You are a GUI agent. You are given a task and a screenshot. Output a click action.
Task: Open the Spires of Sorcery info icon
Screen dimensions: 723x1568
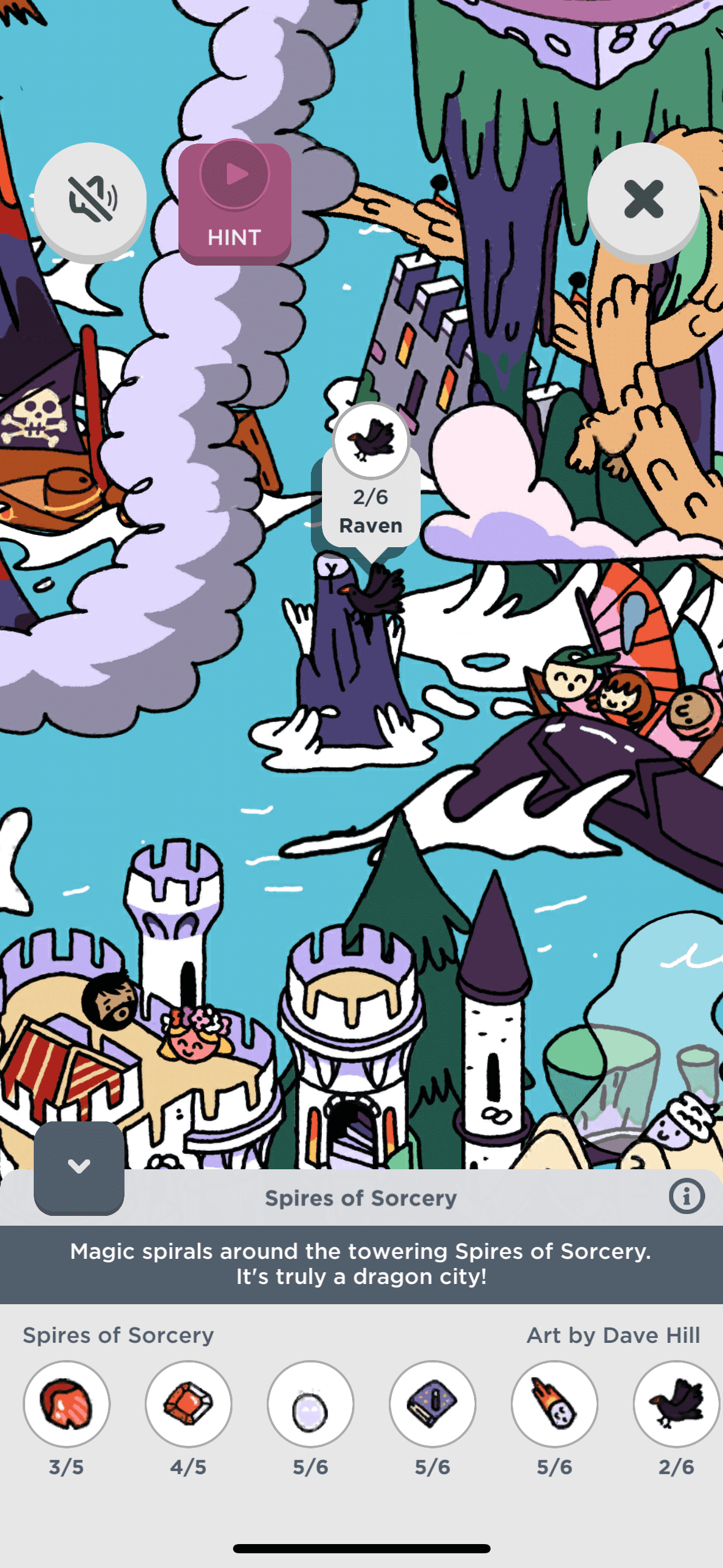coord(686,1196)
